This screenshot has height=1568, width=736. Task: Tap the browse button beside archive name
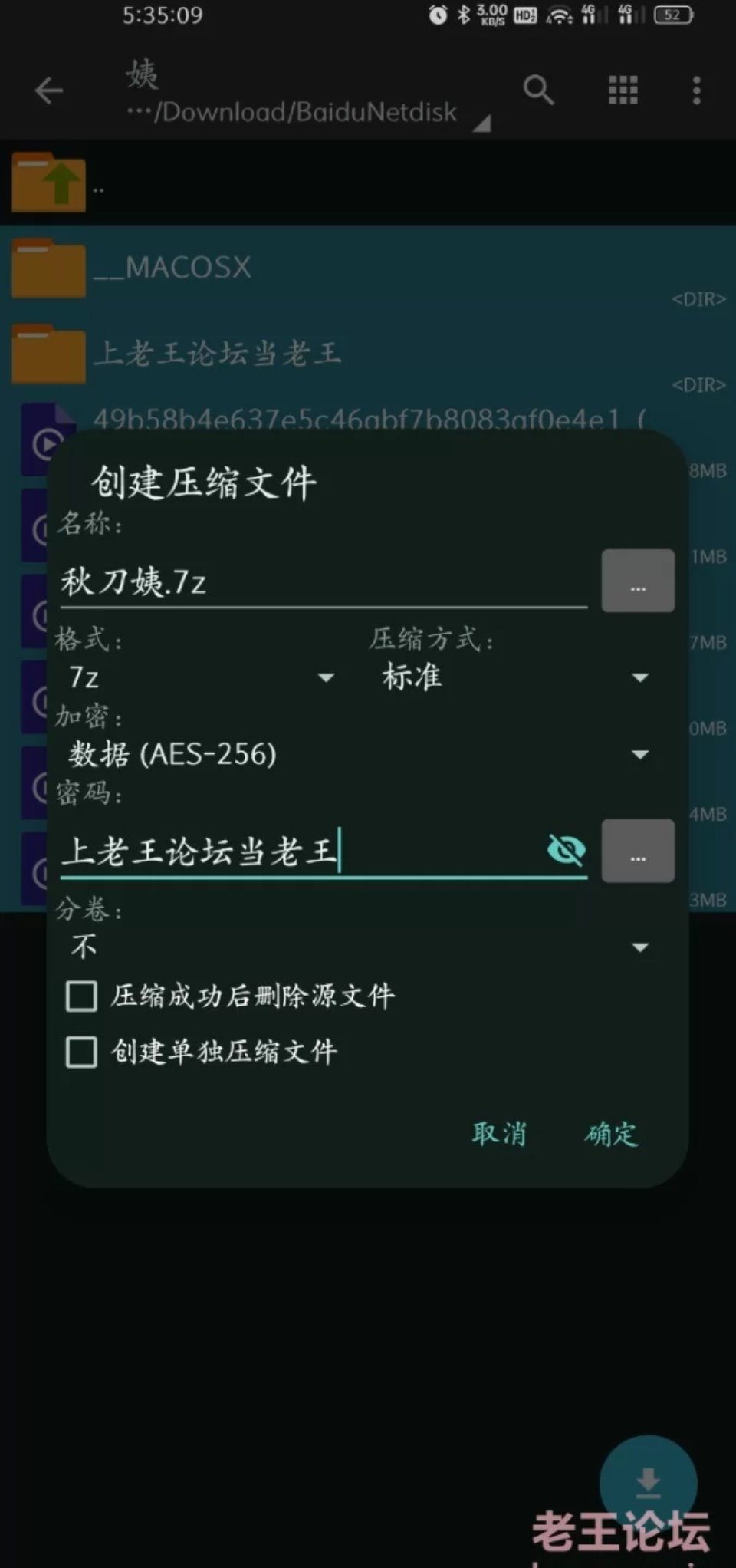pyautogui.click(x=638, y=581)
